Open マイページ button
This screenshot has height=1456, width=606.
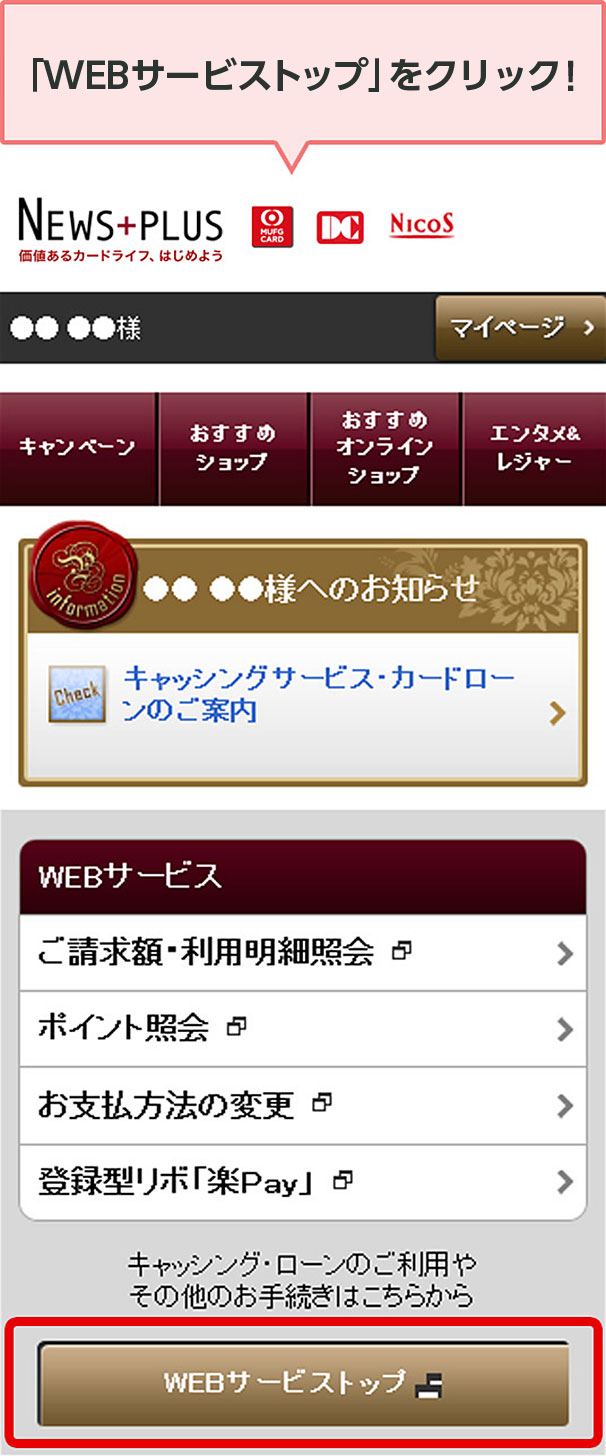click(x=520, y=328)
